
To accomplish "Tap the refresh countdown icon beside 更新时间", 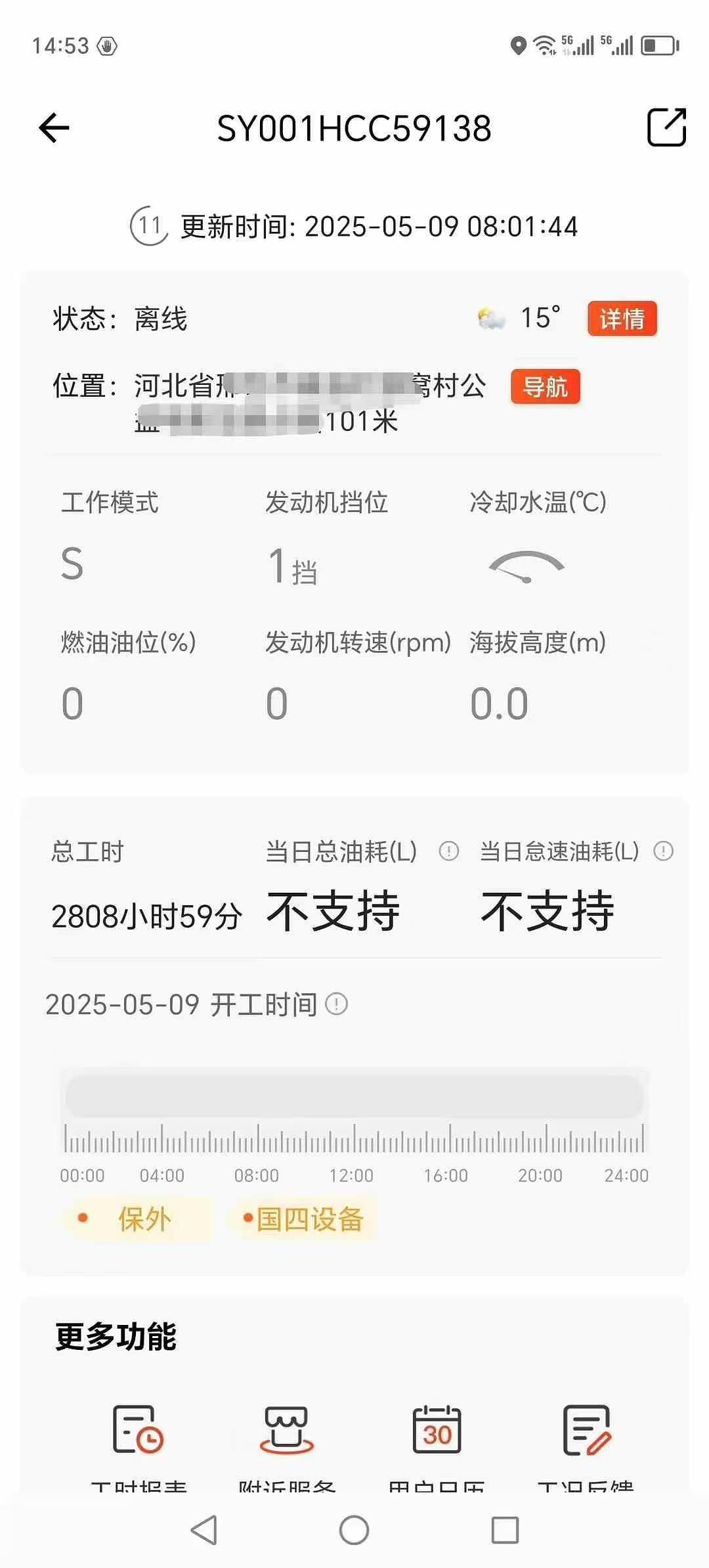I will pos(148,227).
